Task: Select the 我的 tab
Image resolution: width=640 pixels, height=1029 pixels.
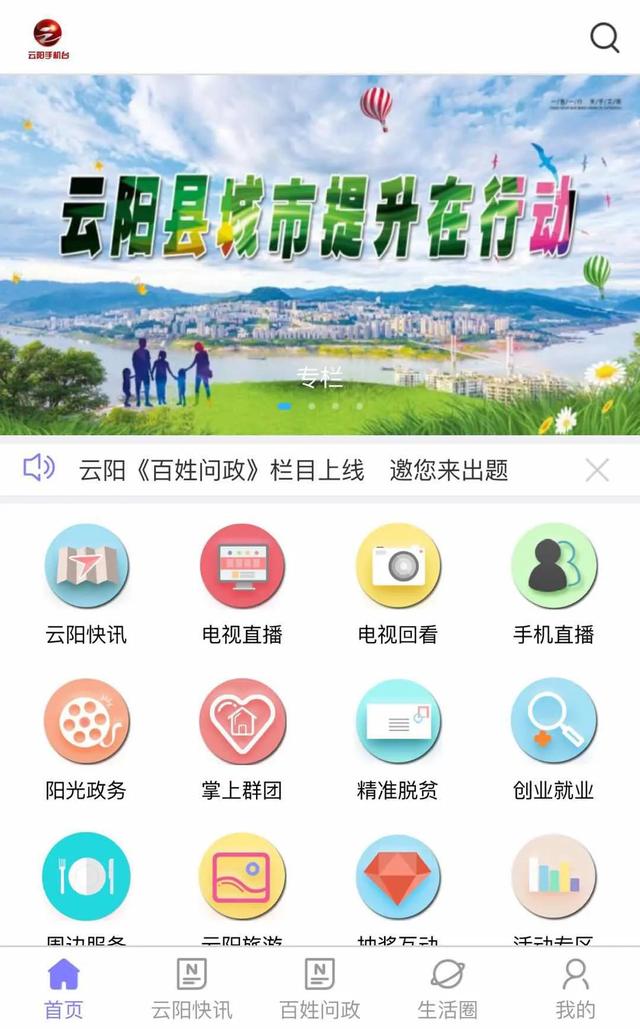Action: pyautogui.click(x=575, y=988)
